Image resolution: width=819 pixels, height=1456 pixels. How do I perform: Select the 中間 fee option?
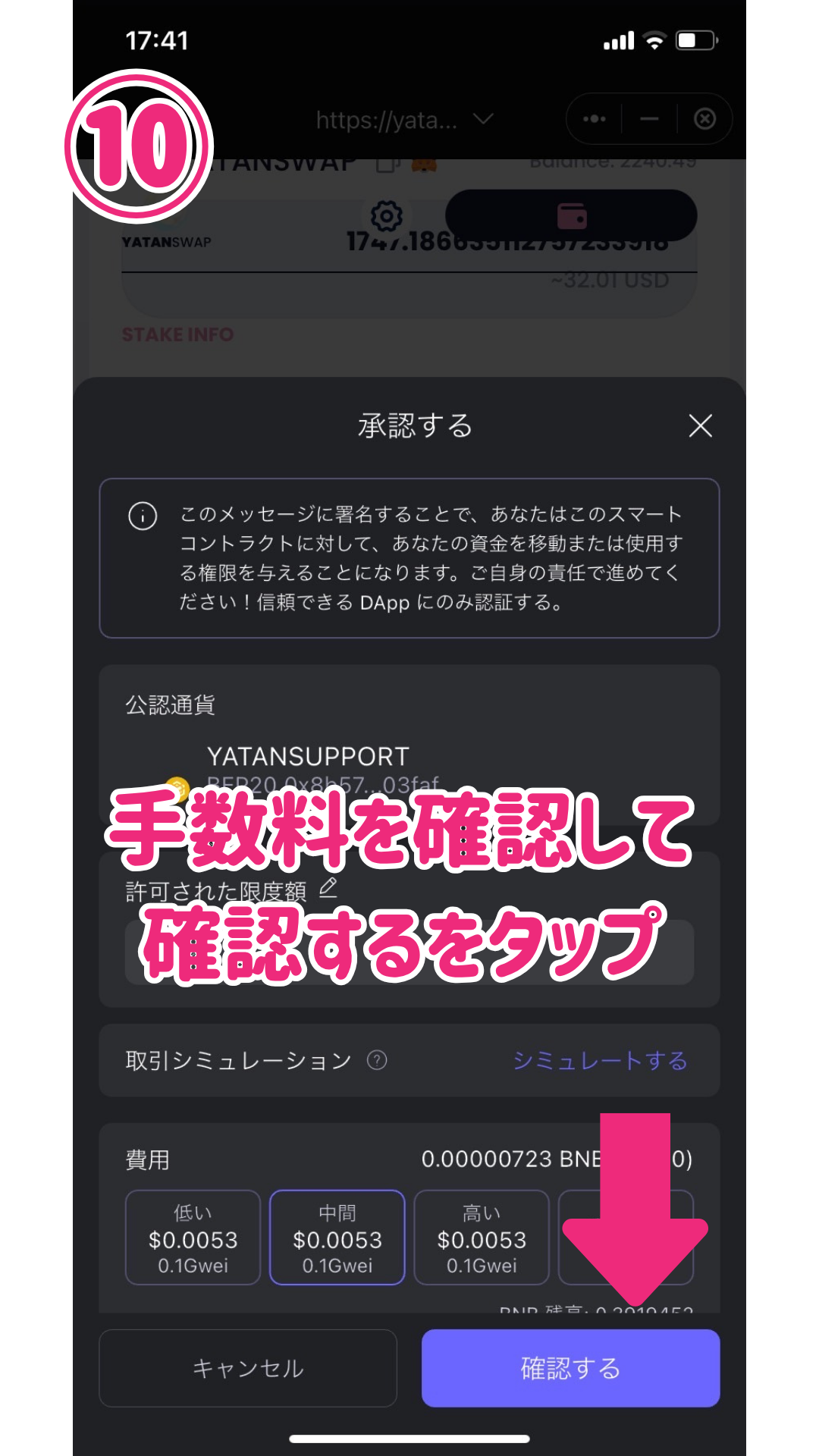(337, 1238)
